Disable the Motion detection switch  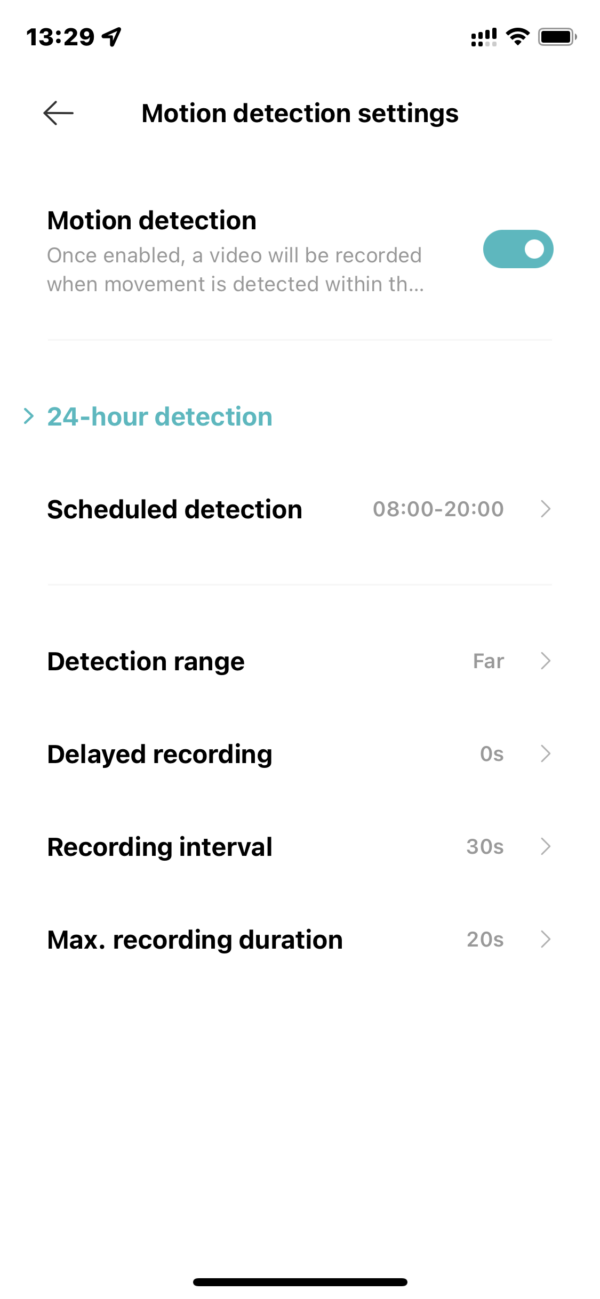pos(517,250)
